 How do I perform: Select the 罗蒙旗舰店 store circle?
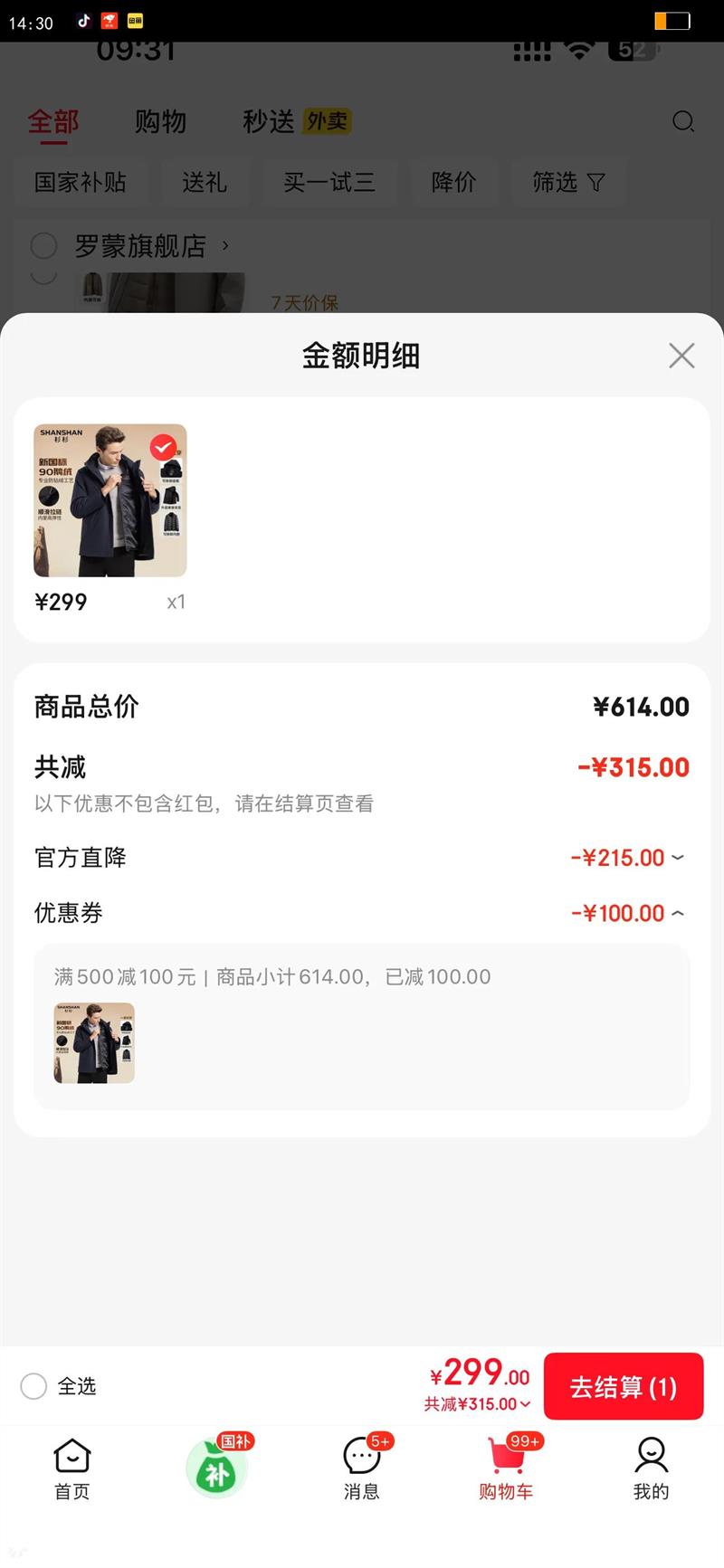pos(43,245)
